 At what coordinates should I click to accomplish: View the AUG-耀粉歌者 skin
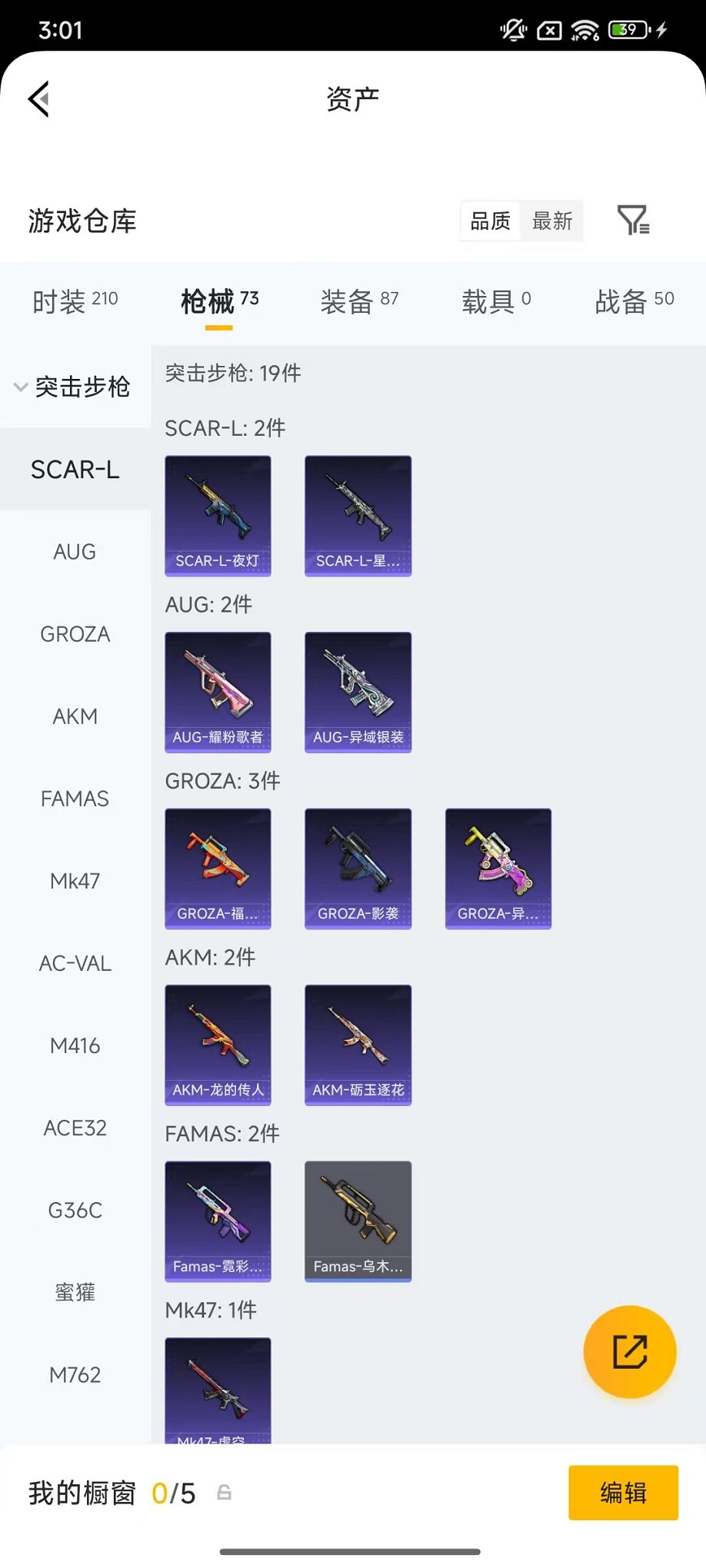218,692
